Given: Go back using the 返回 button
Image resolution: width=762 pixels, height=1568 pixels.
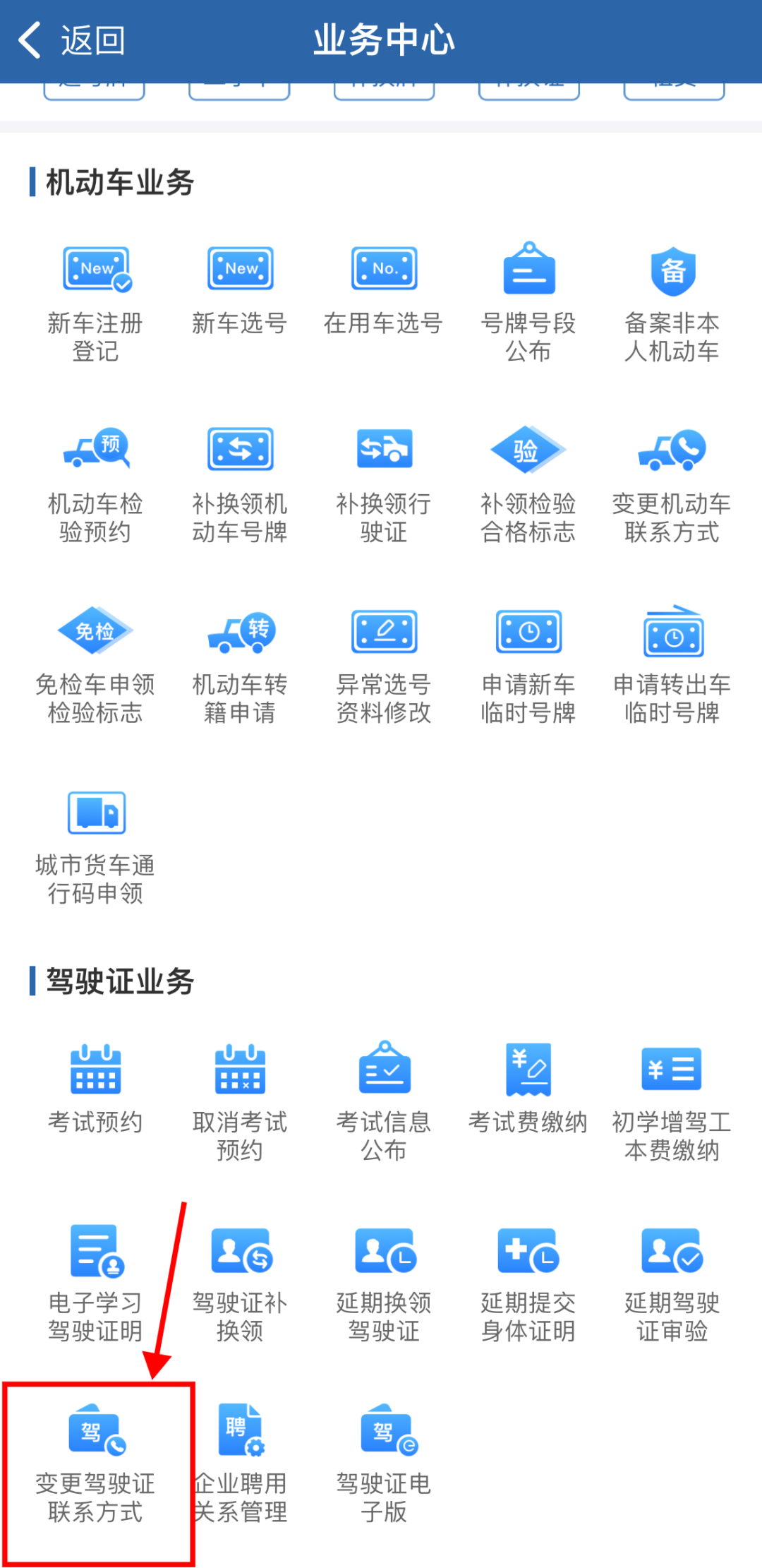Looking at the screenshot, I should 71,40.
